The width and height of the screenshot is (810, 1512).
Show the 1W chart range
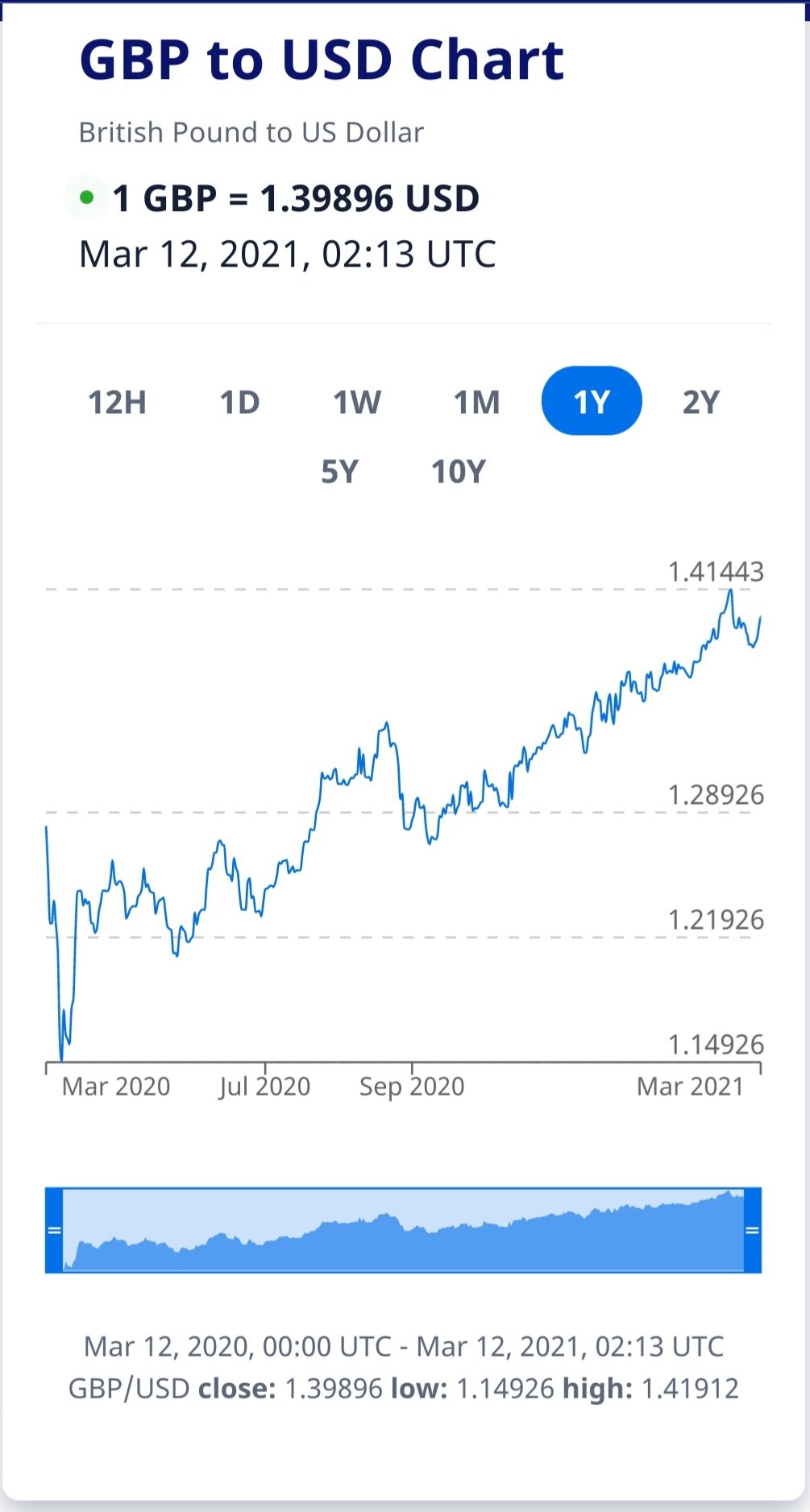pyautogui.click(x=357, y=402)
